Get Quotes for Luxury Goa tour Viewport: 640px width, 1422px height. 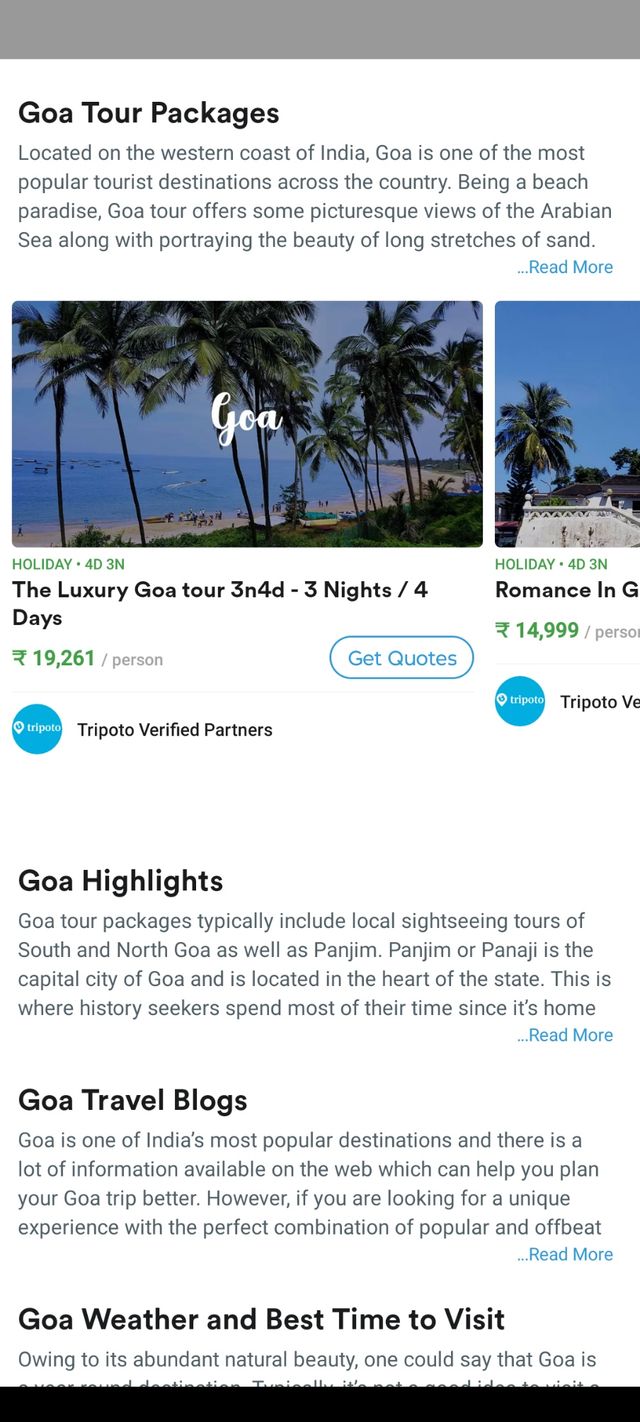click(x=401, y=658)
